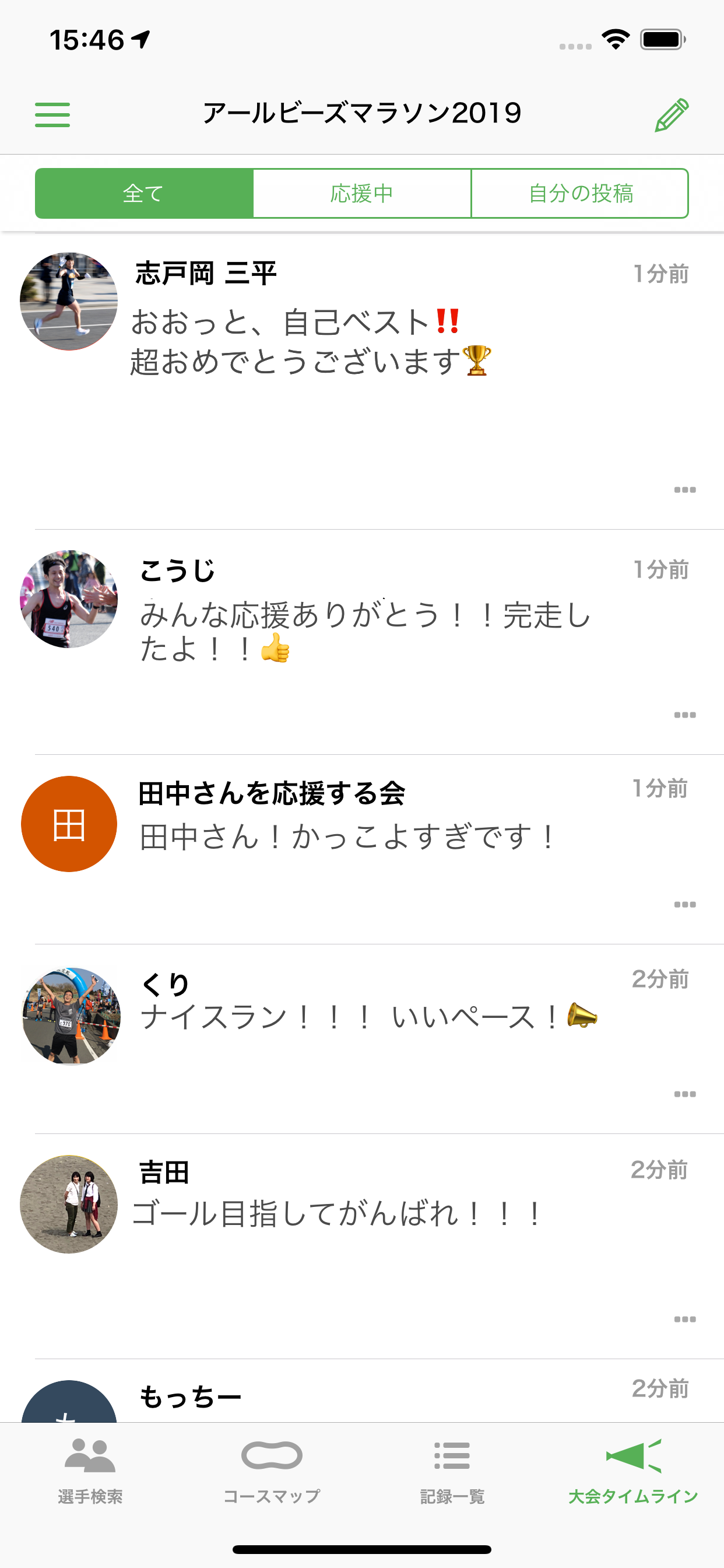Open more options on 田中さんを応援する会's post
The width and height of the screenshot is (724, 1568).
point(684,905)
